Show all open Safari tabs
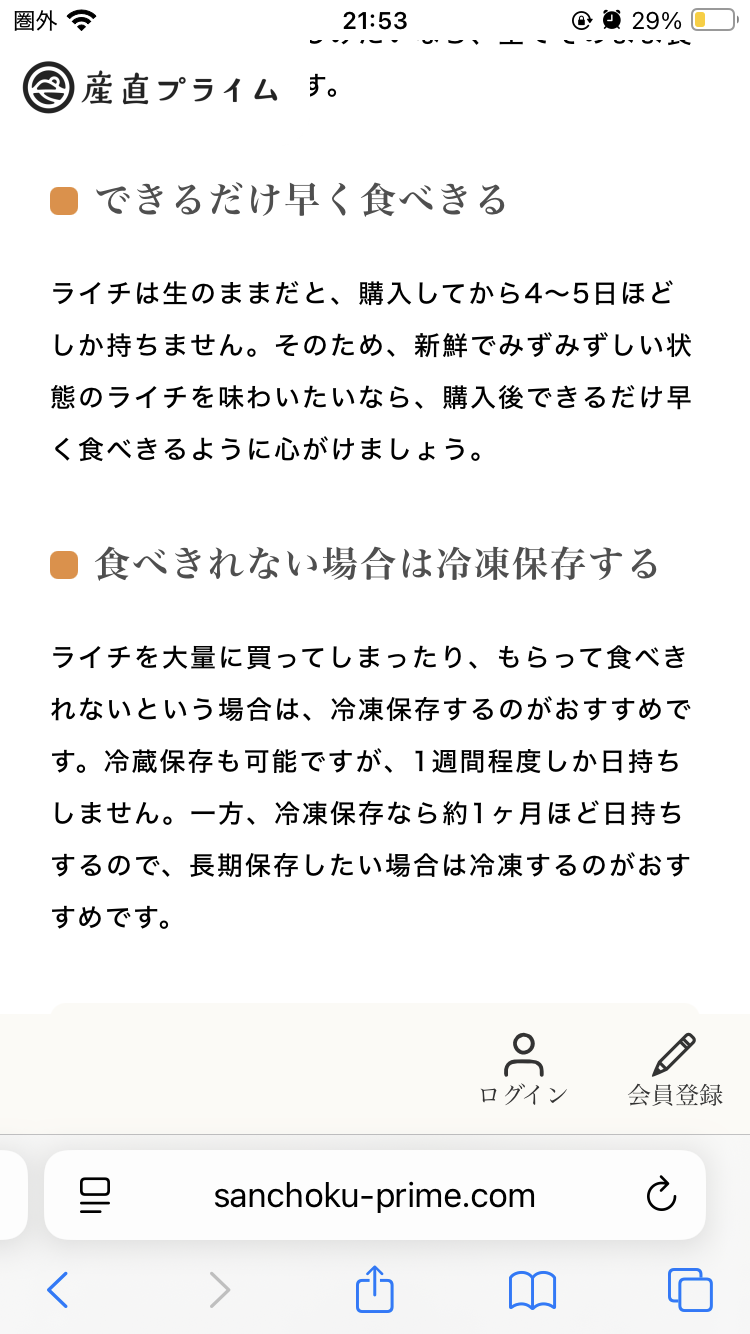Image resolution: width=750 pixels, height=1334 pixels. pyautogui.click(x=690, y=1290)
